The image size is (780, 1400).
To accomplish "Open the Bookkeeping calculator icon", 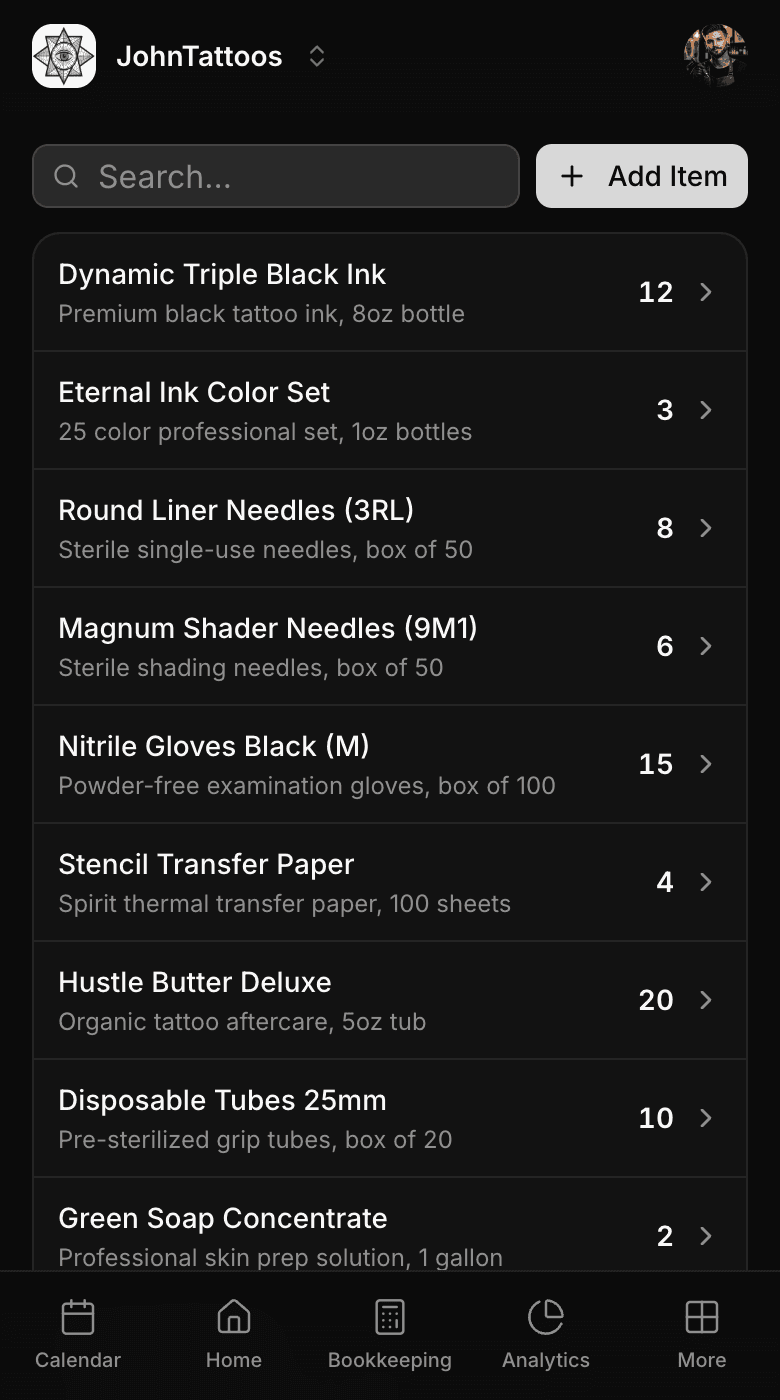I will pos(389,1318).
